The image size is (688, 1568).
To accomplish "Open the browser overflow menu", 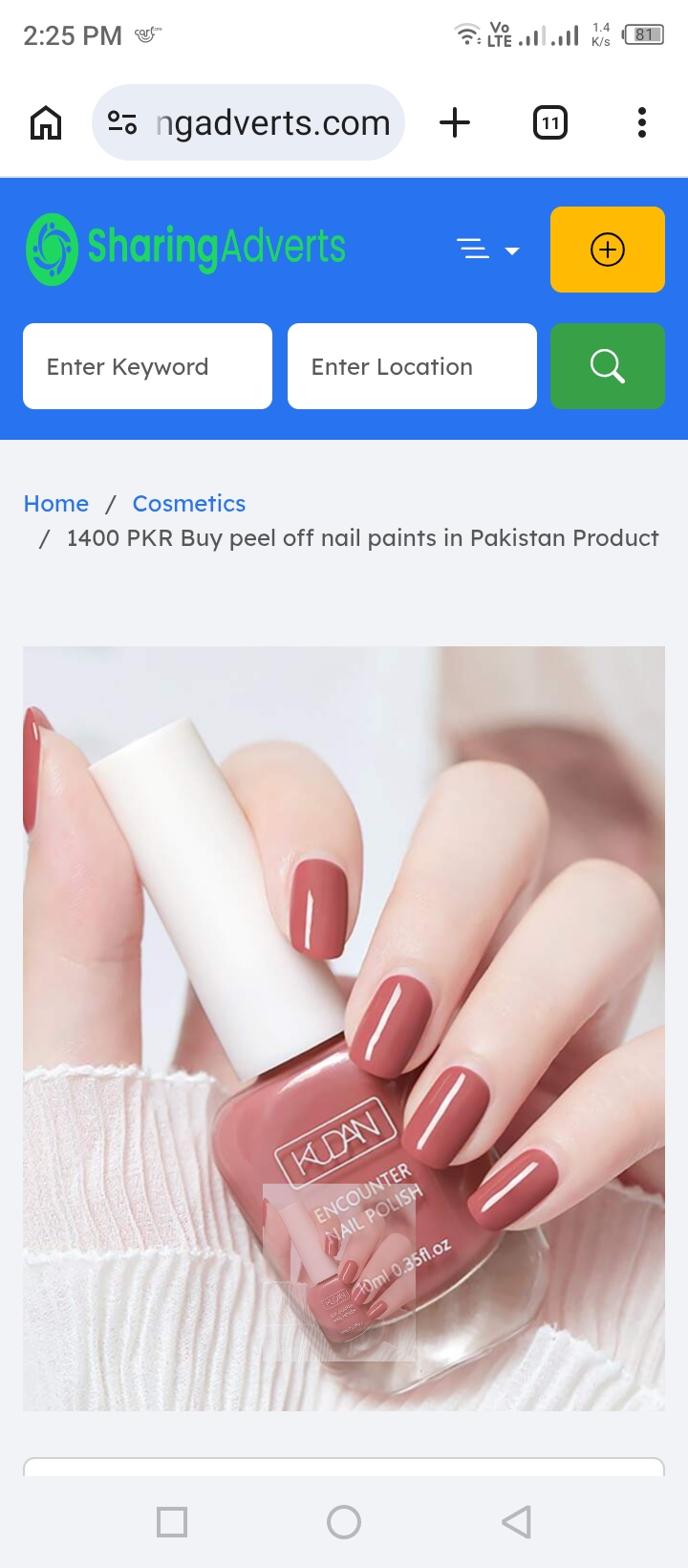I will (x=642, y=122).
